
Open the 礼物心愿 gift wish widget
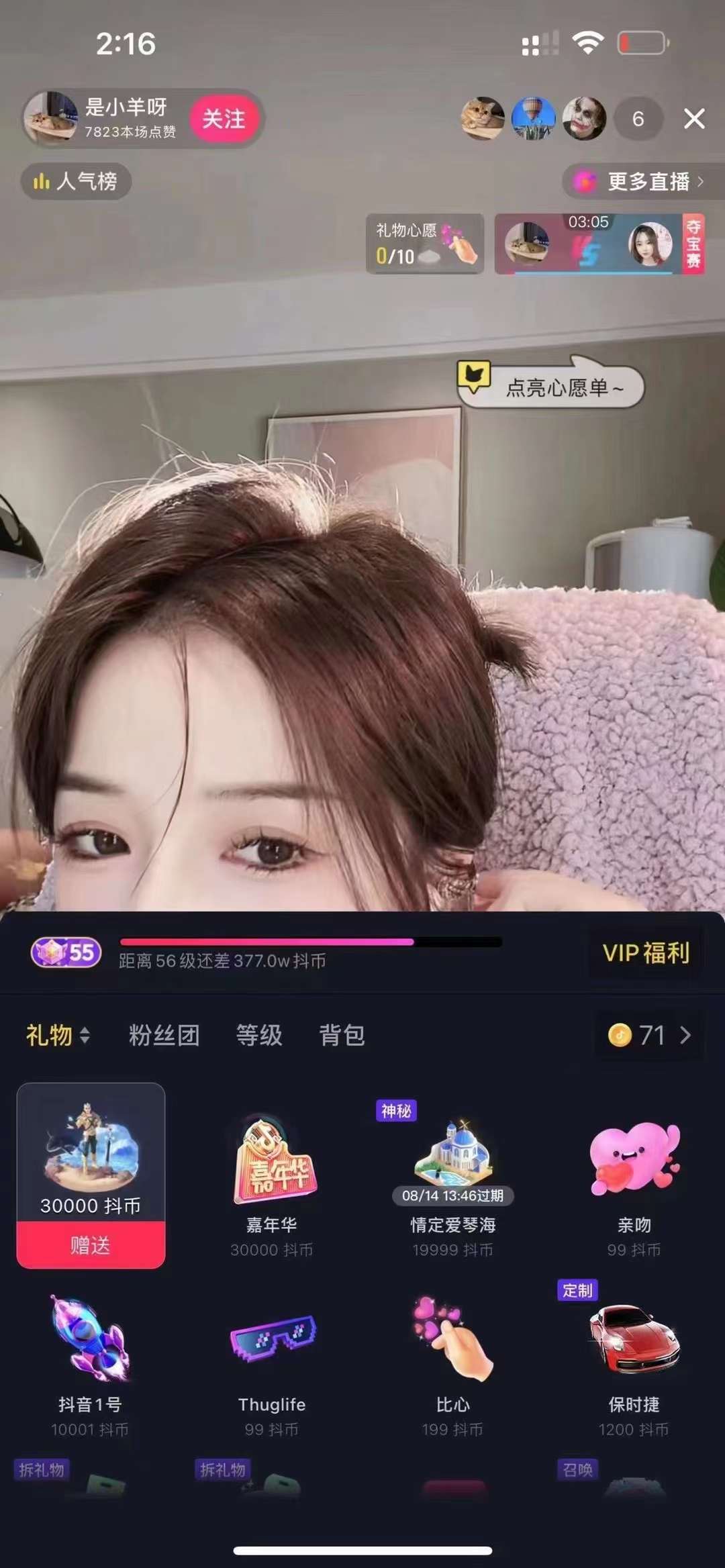tap(424, 244)
